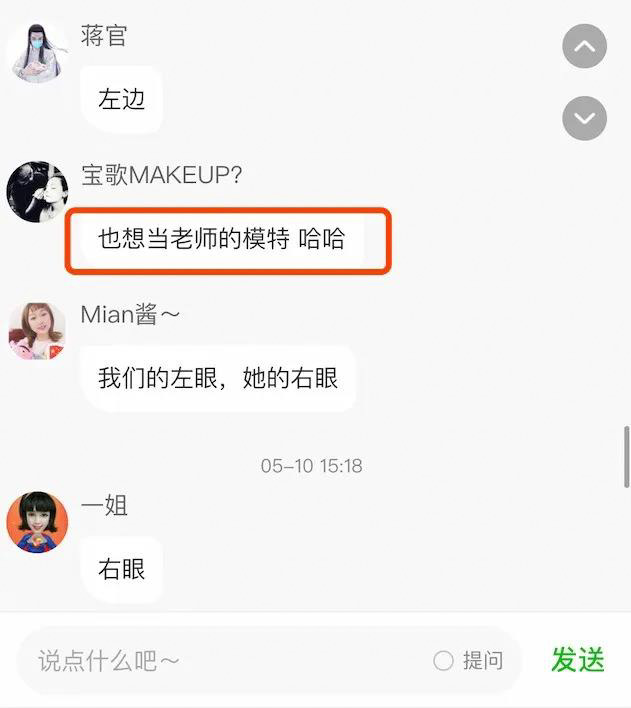
Task: Open 蒋官's profile avatar
Action: point(38,52)
